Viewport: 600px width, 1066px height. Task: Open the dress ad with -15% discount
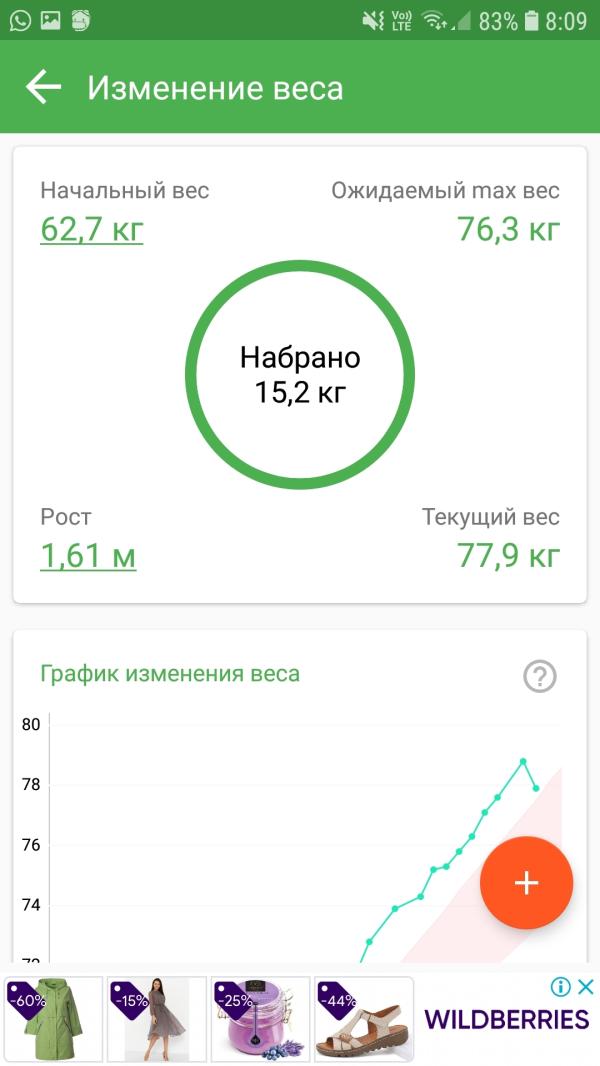point(157,1019)
